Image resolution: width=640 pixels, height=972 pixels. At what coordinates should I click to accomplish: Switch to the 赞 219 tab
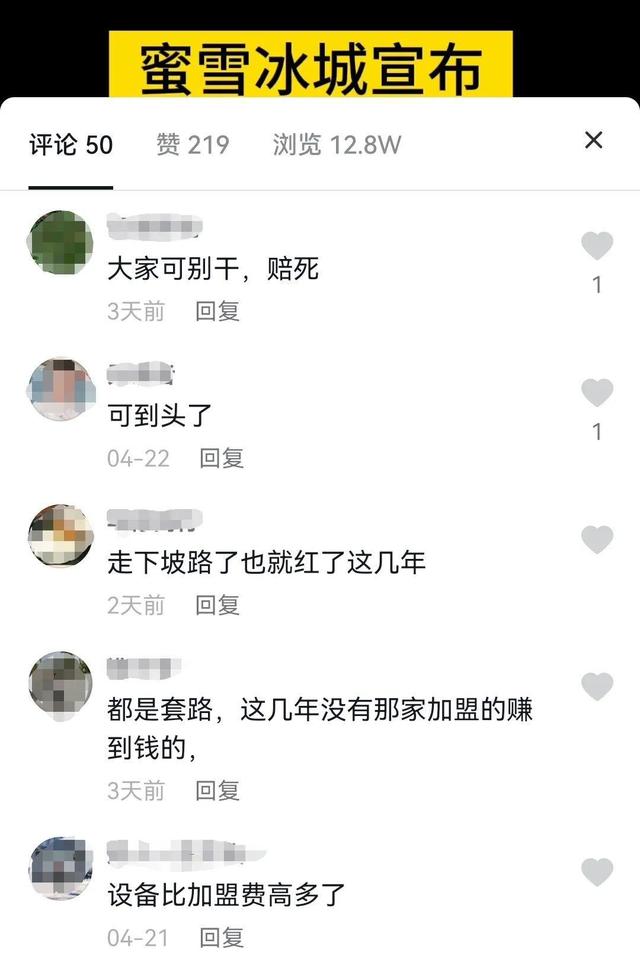click(x=193, y=145)
